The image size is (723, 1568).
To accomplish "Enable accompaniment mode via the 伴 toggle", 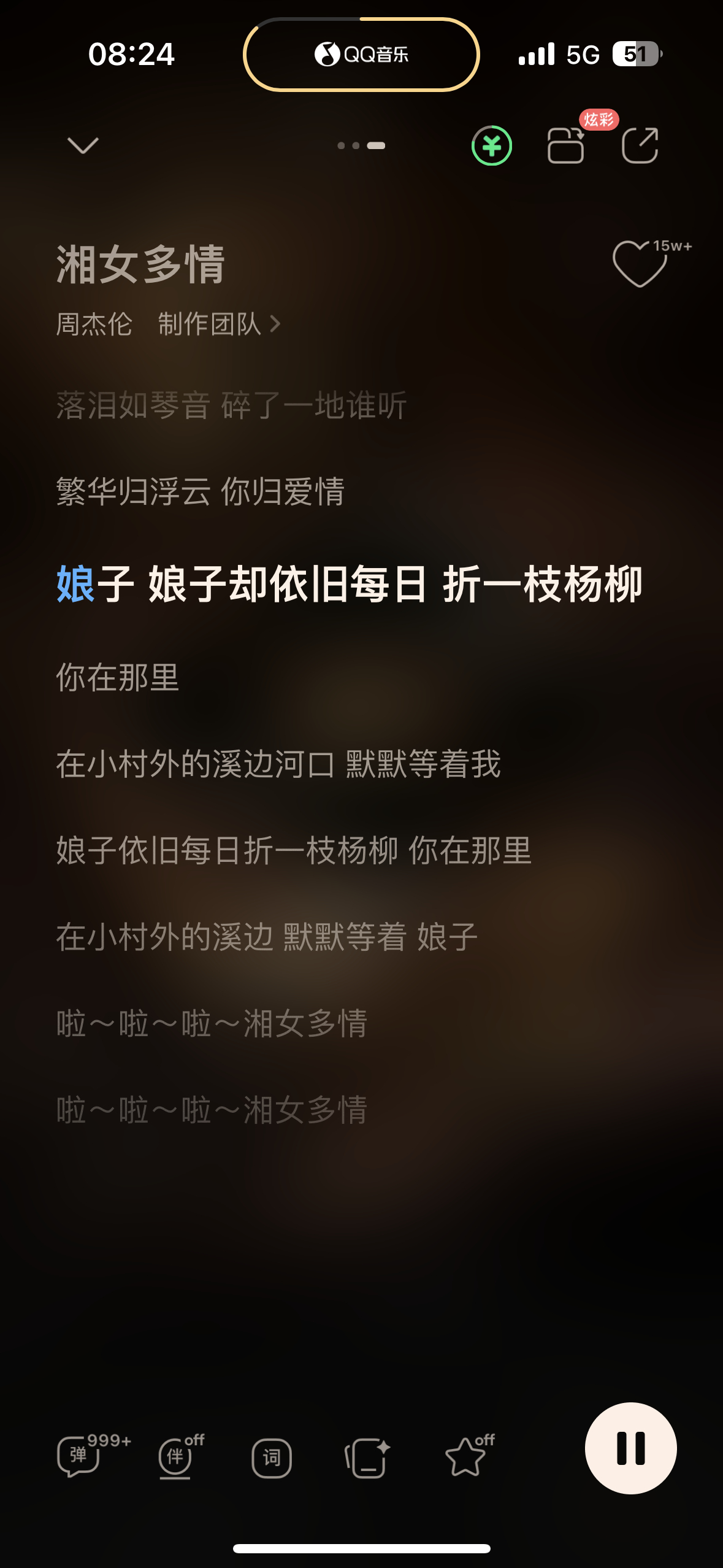I will (176, 1458).
